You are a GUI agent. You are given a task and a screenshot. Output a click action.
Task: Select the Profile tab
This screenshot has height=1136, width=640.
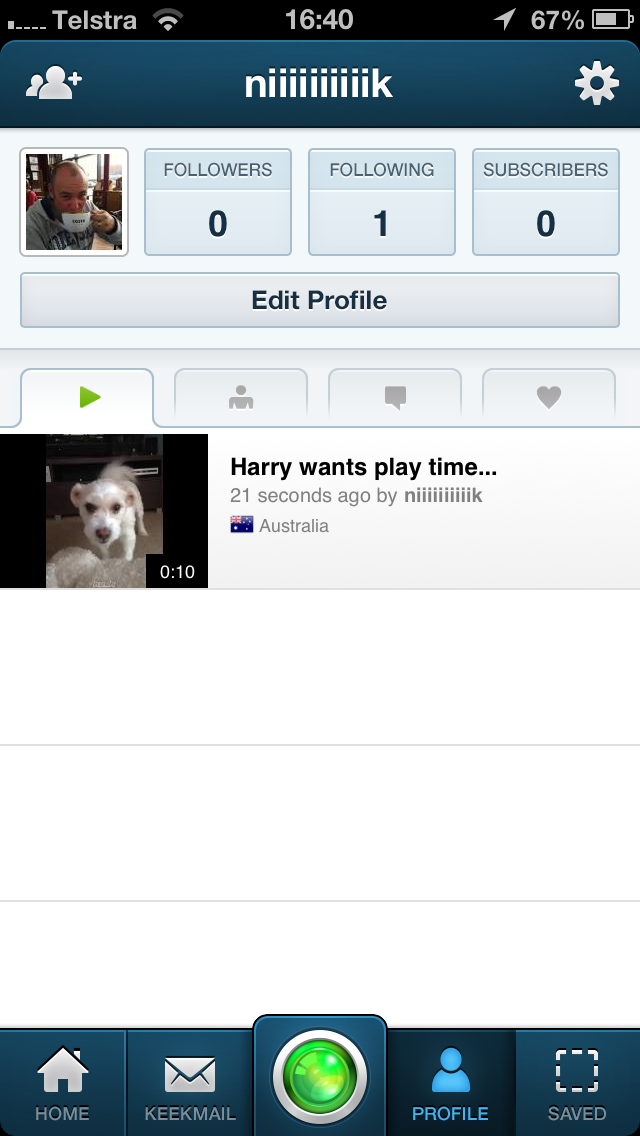[x=451, y=1083]
